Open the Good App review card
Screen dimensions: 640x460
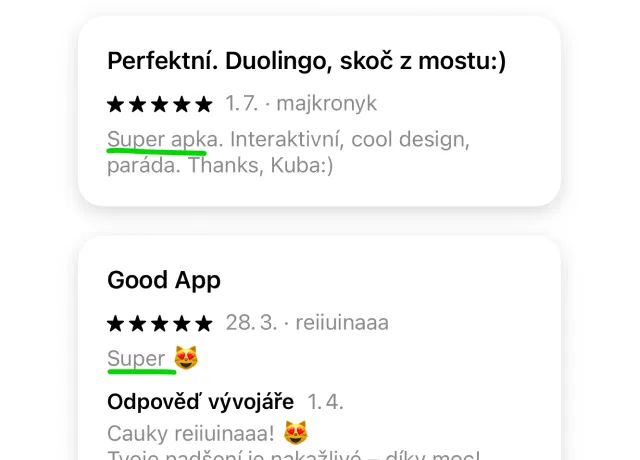tap(319, 348)
